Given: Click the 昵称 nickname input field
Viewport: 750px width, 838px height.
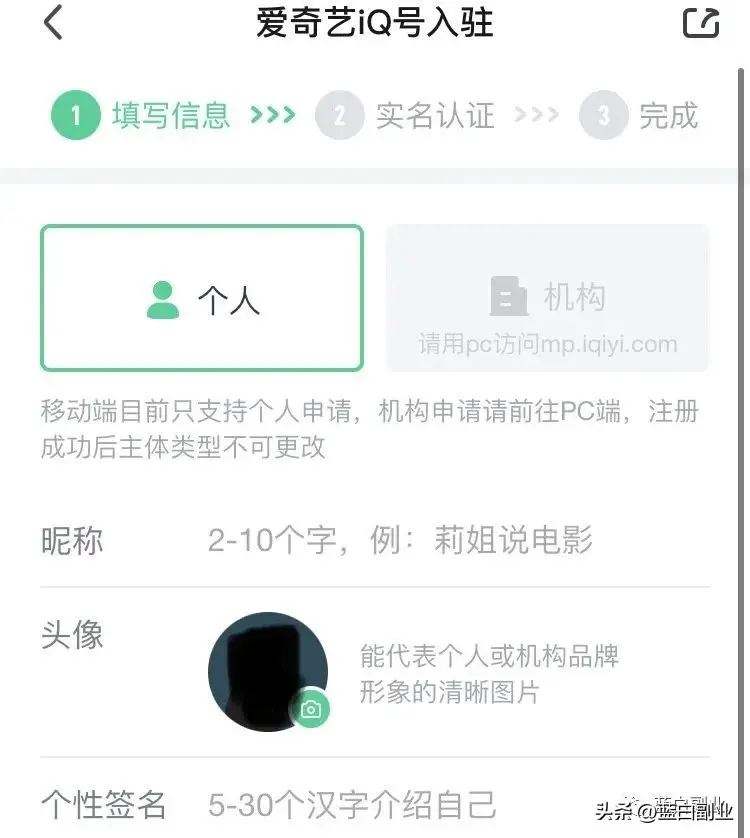Looking at the screenshot, I should pyautogui.click(x=400, y=540).
